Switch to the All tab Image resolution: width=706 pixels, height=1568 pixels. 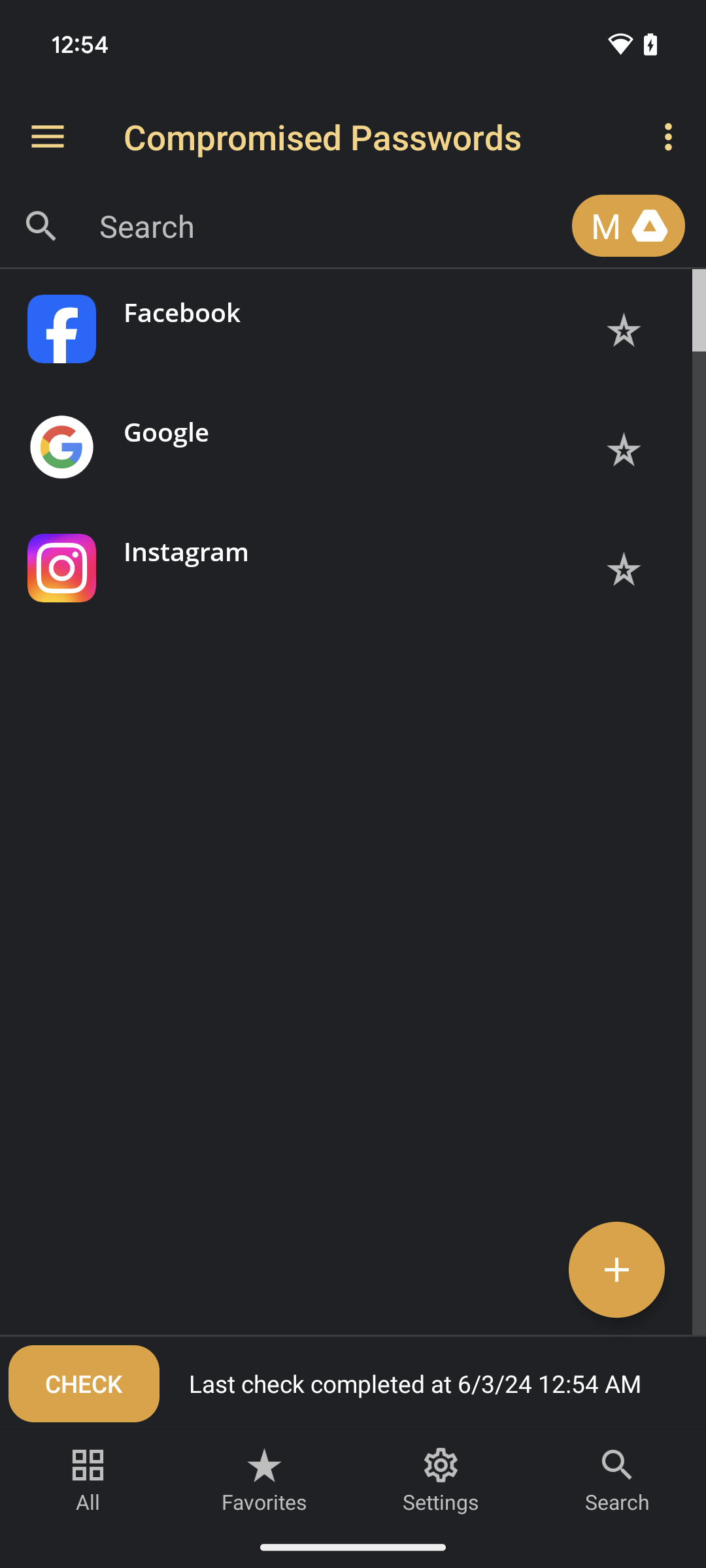click(88, 1480)
